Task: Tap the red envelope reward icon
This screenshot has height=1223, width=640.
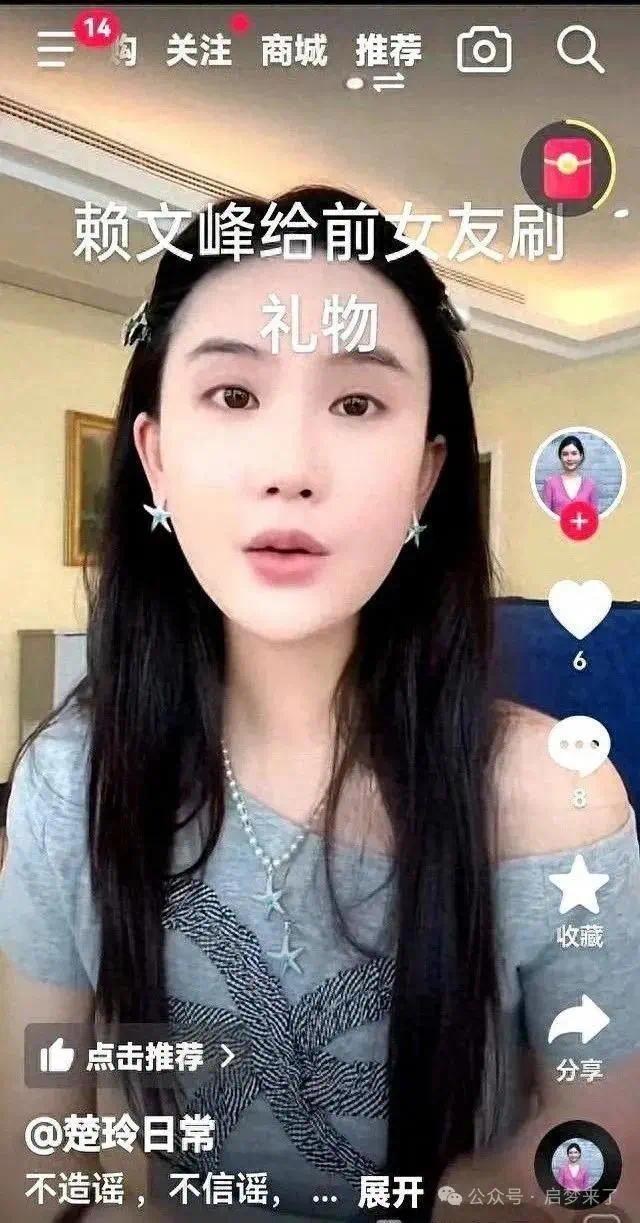Action: [567, 167]
